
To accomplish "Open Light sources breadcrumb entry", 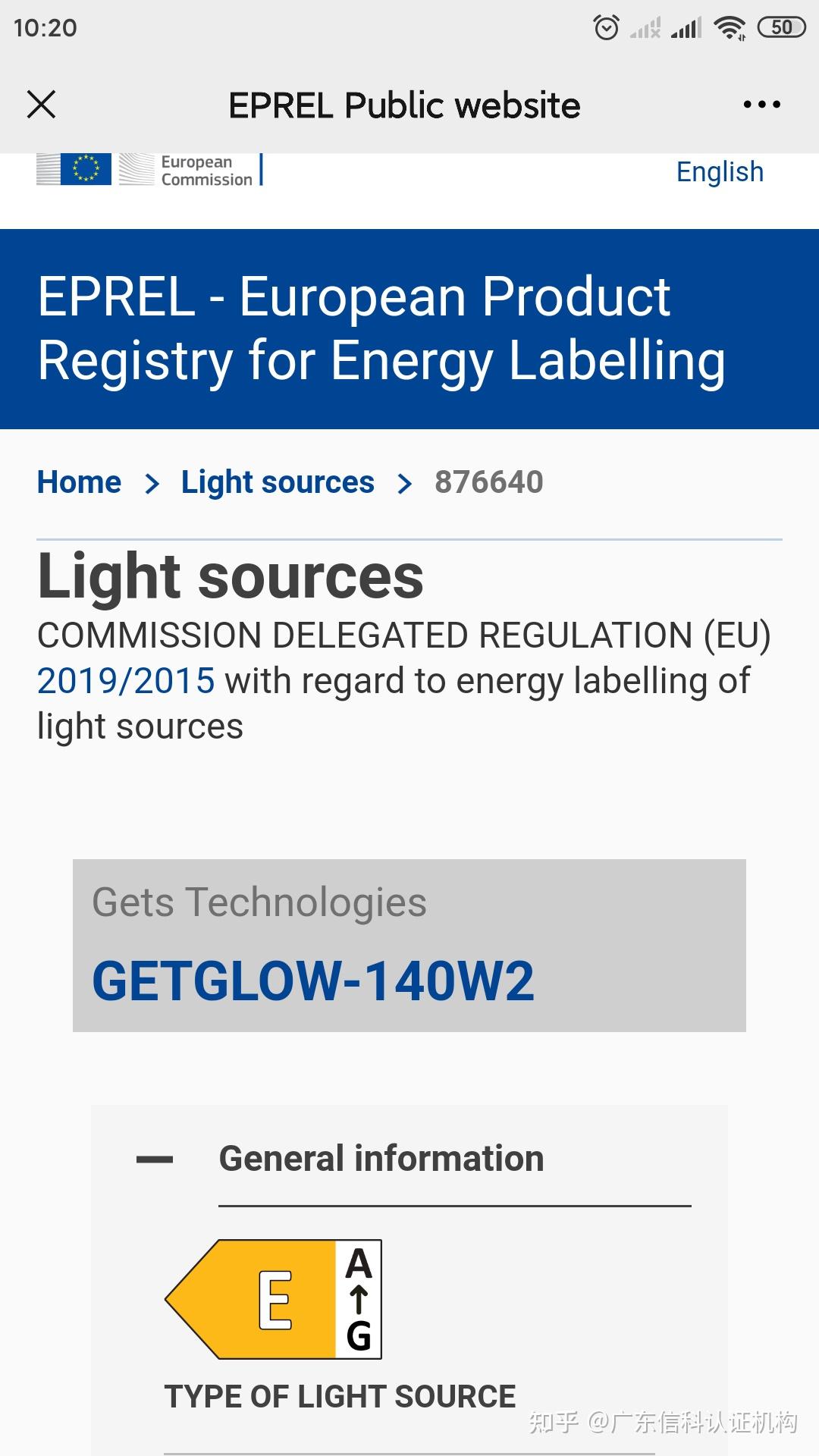I will 277,482.
